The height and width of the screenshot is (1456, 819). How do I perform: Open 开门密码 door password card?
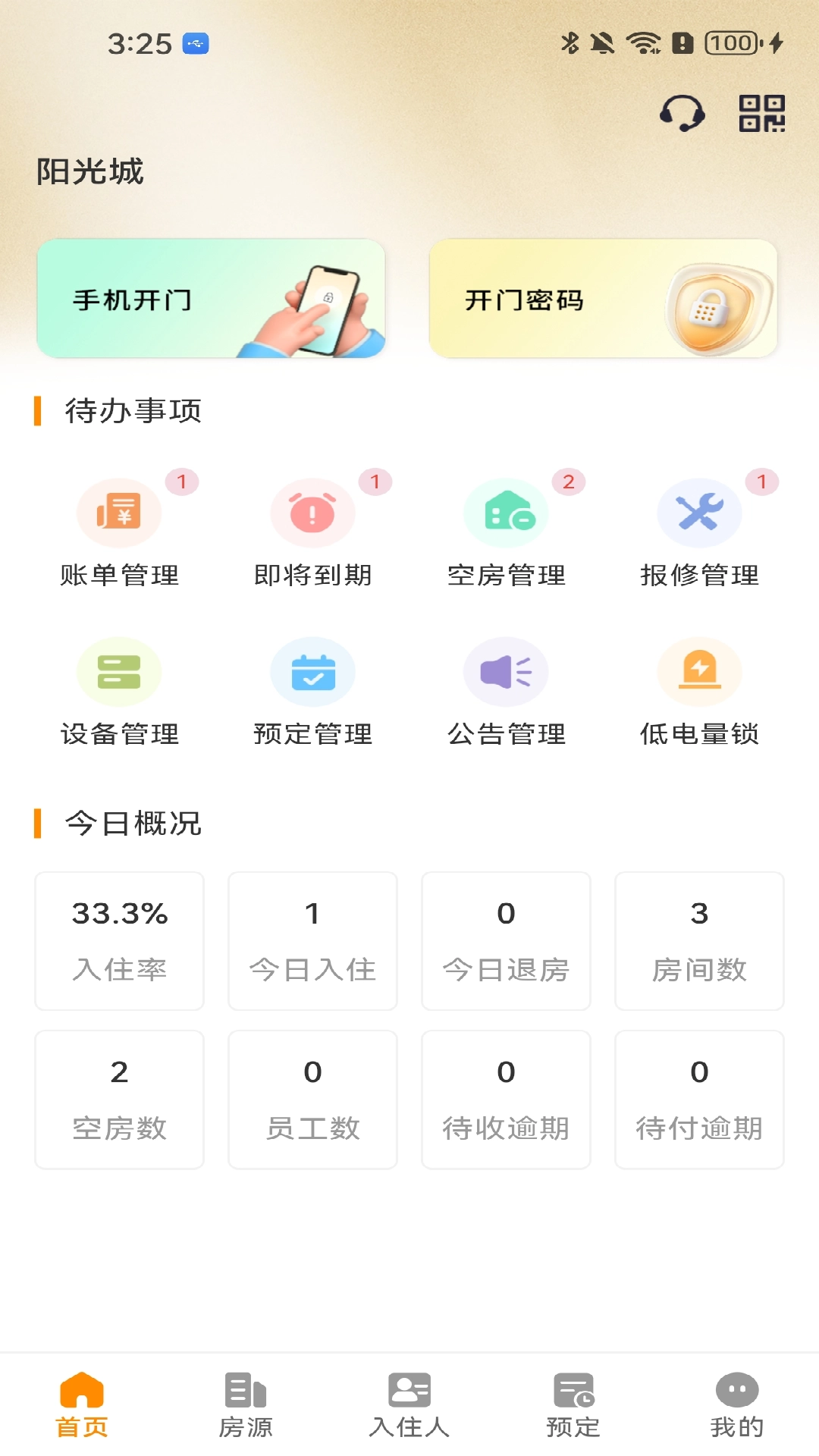click(x=603, y=299)
